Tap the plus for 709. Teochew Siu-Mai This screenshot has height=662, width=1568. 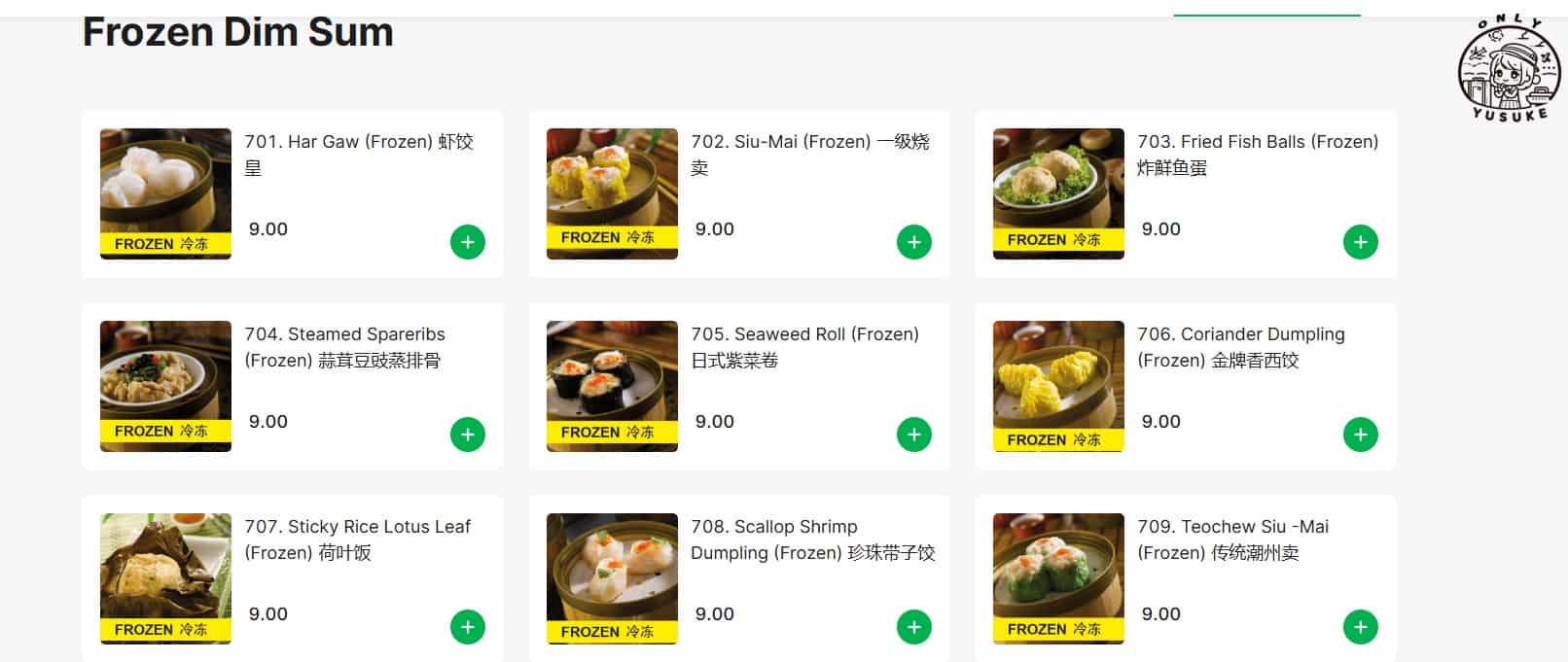1360,627
